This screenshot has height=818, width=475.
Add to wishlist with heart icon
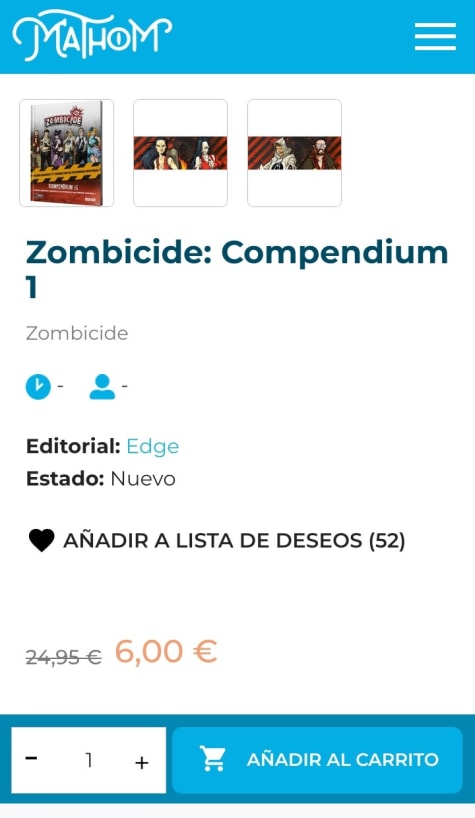click(x=42, y=540)
